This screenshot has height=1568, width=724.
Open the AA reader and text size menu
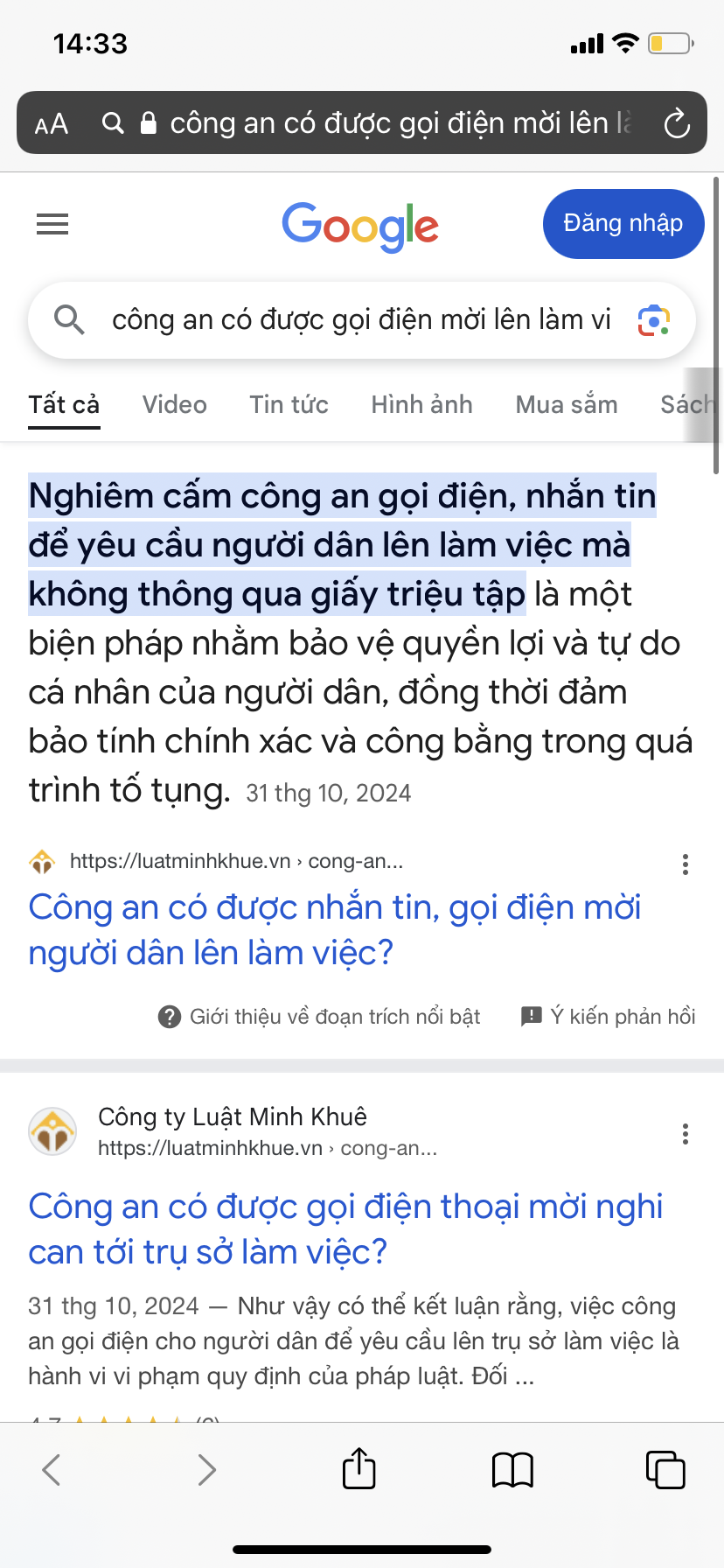[x=52, y=124]
